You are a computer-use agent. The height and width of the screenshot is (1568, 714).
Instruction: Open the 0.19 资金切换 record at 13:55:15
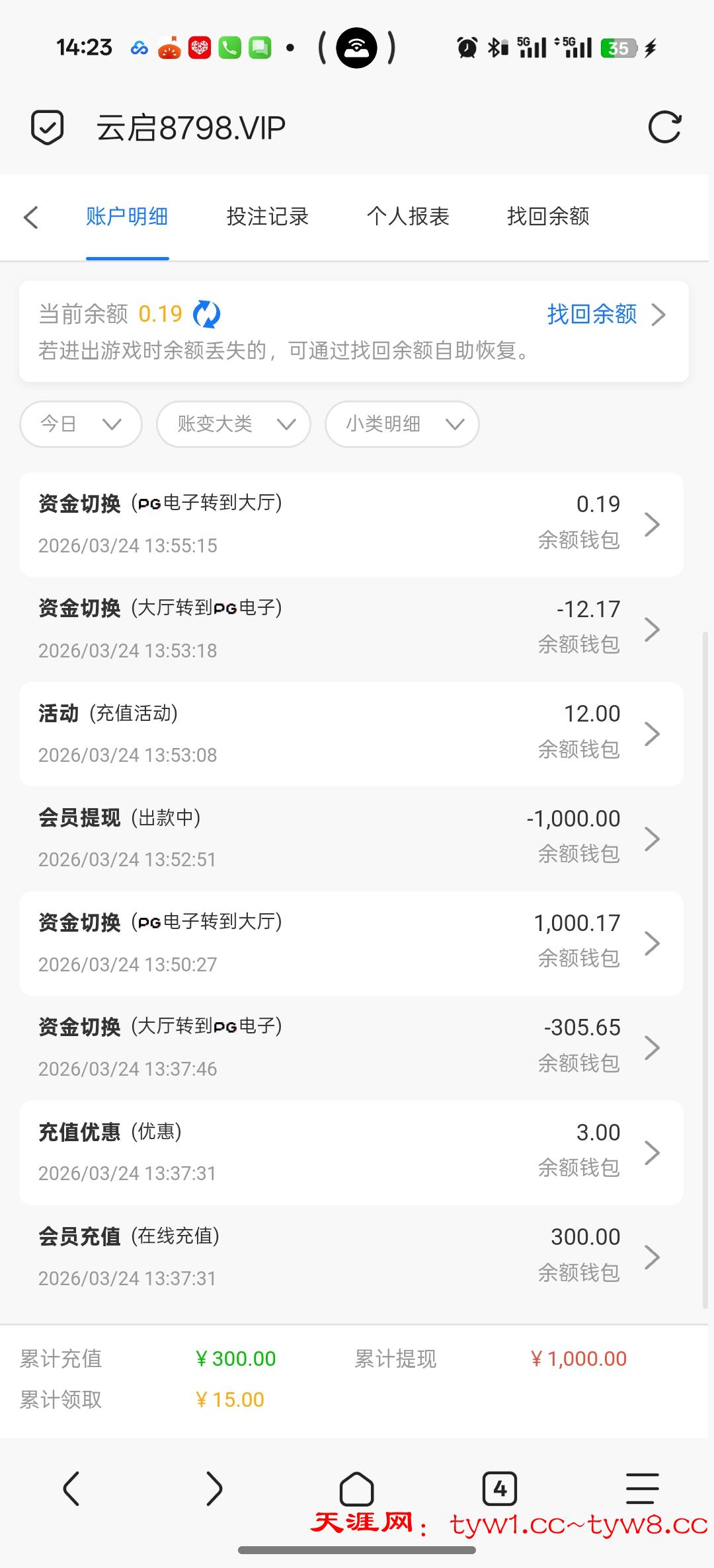[x=351, y=524]
